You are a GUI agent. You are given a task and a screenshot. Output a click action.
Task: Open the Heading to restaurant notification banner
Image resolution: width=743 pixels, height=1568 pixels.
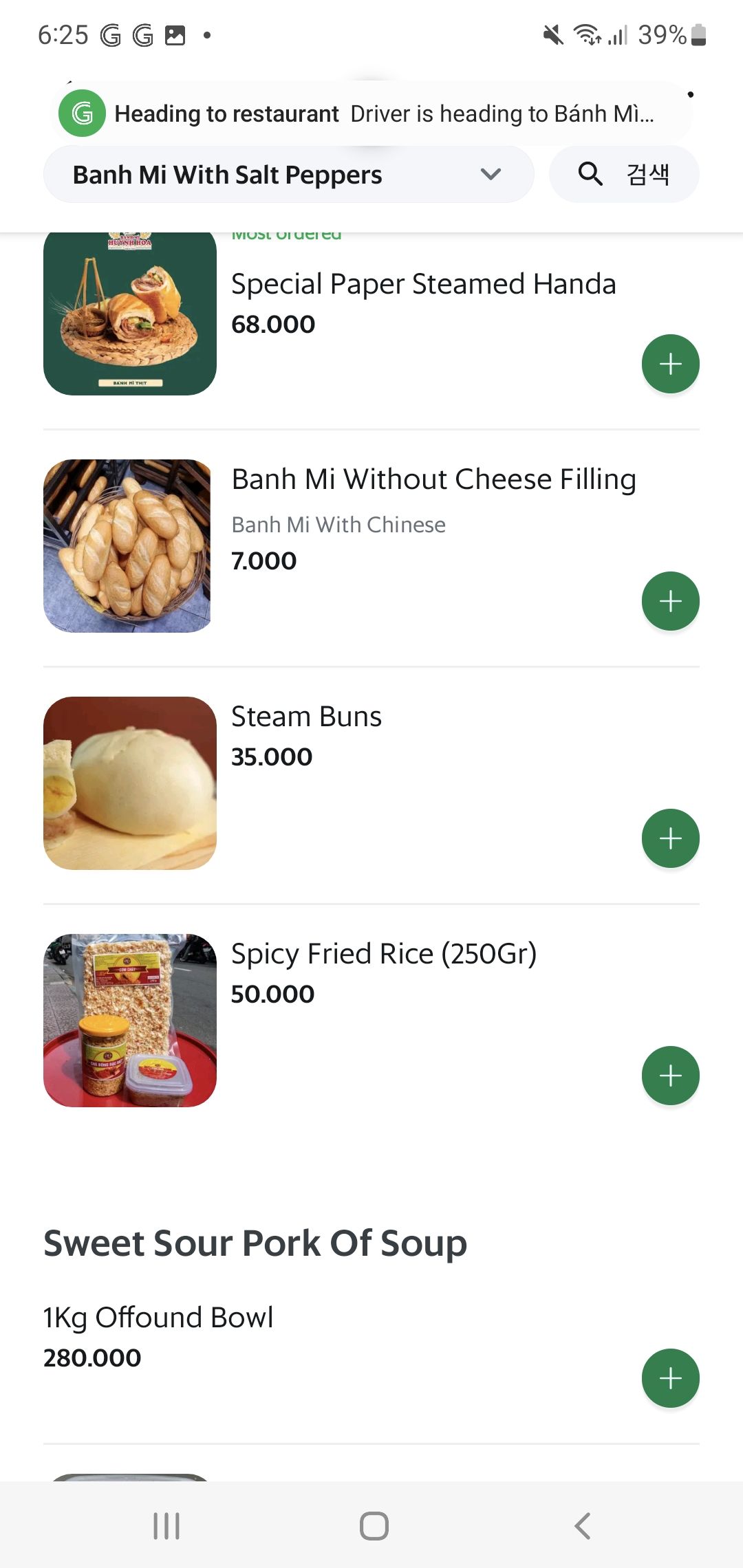click(x=371, y=113)
